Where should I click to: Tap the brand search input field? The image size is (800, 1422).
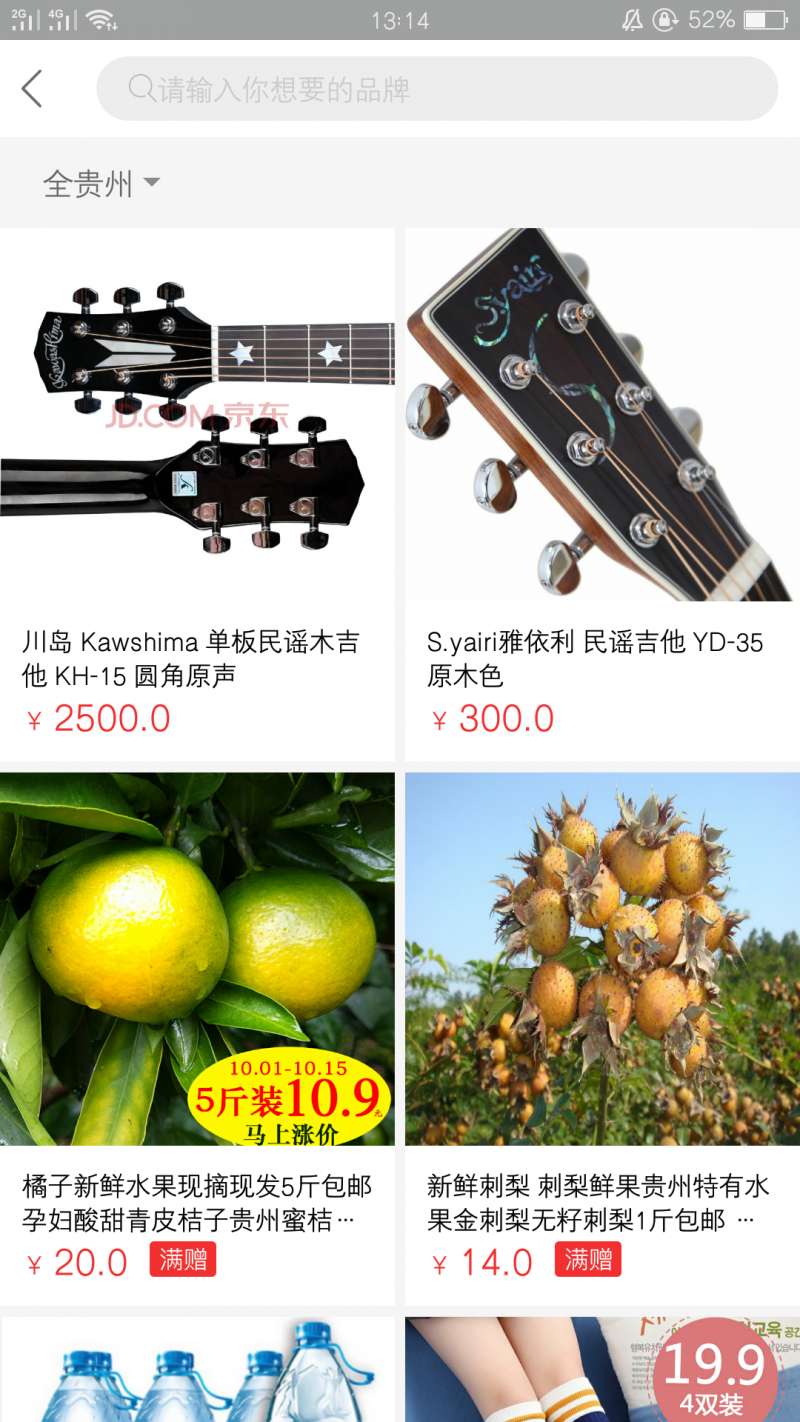pyautogui.click(x=437, y=89)
